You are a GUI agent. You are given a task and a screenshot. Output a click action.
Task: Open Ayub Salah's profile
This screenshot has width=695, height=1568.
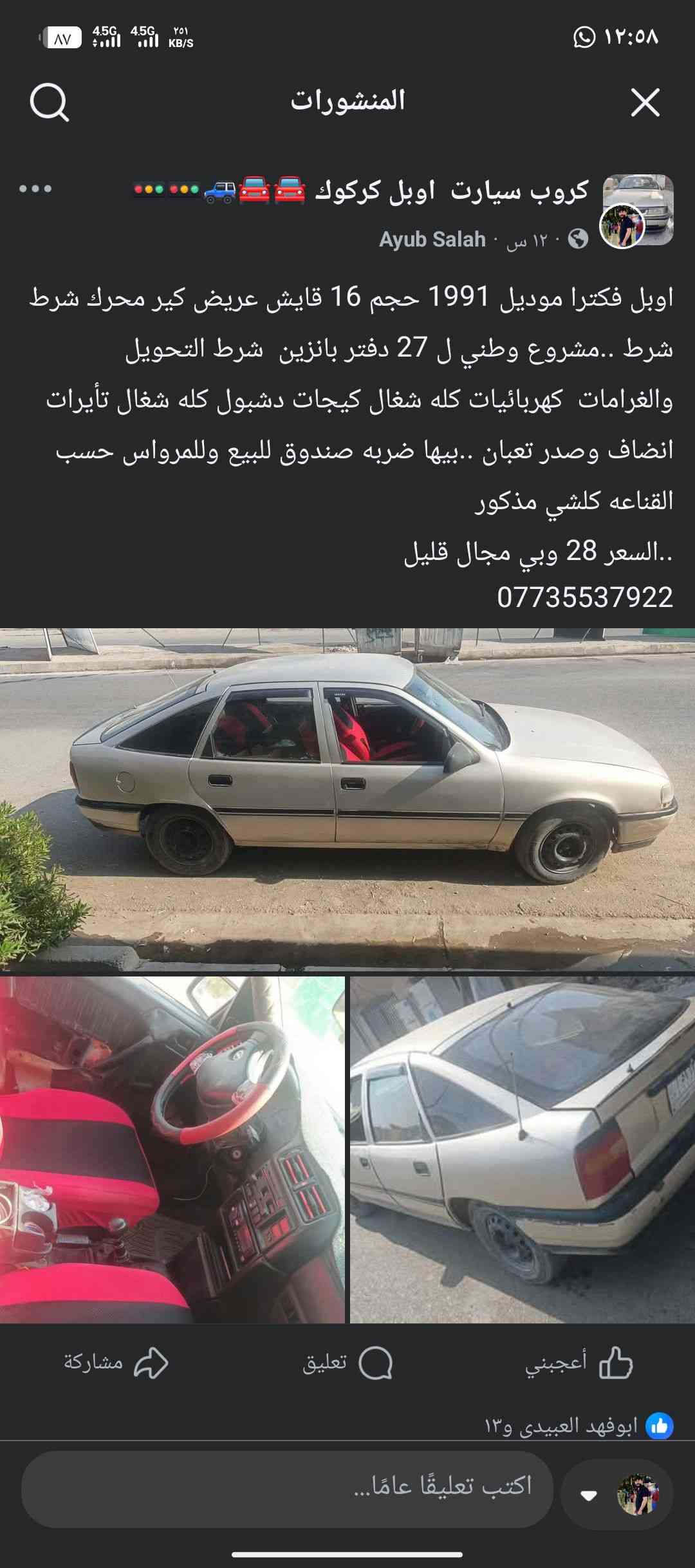432,239
